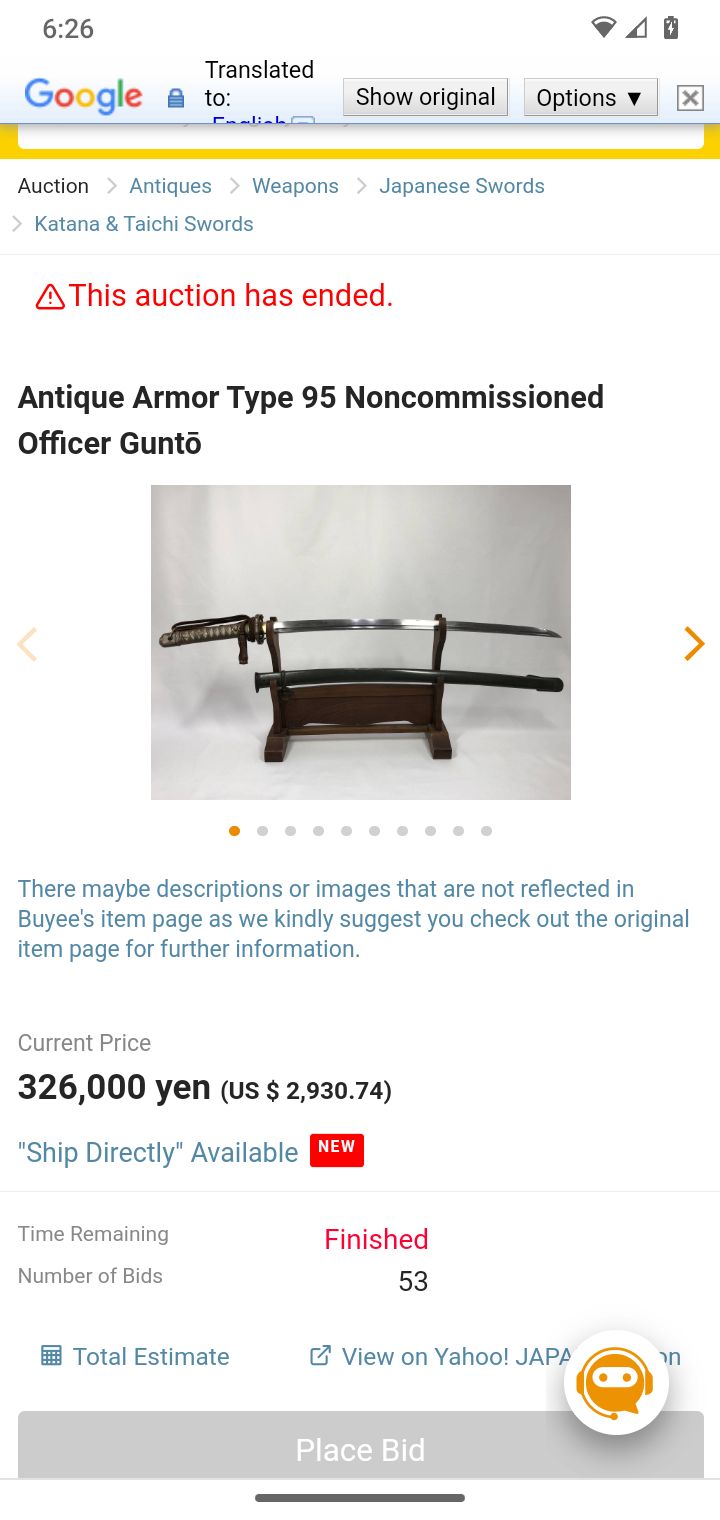
Task: Close the Google Translate bar
Action: point(690,97)
